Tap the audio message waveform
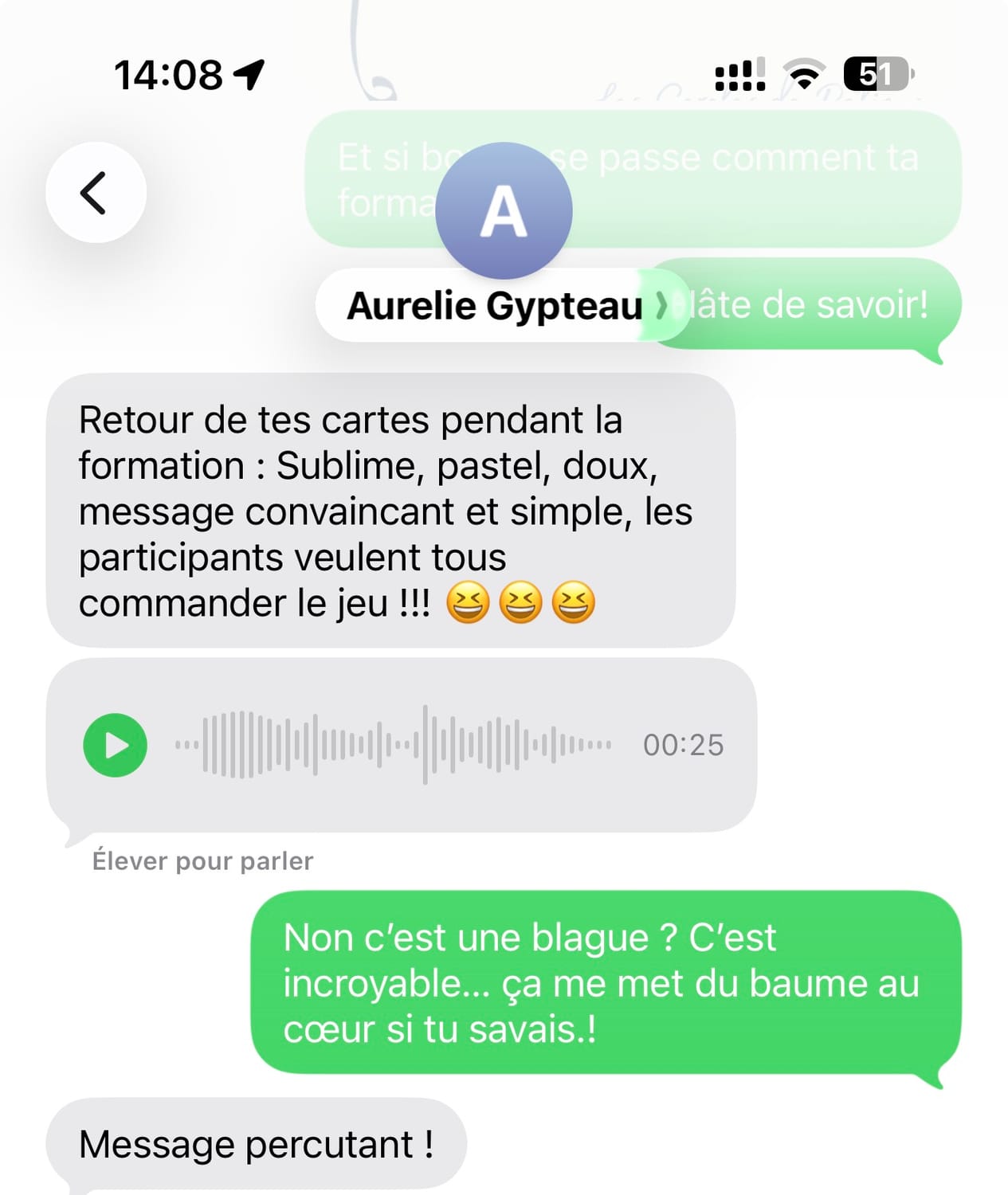 pos(393,745)
